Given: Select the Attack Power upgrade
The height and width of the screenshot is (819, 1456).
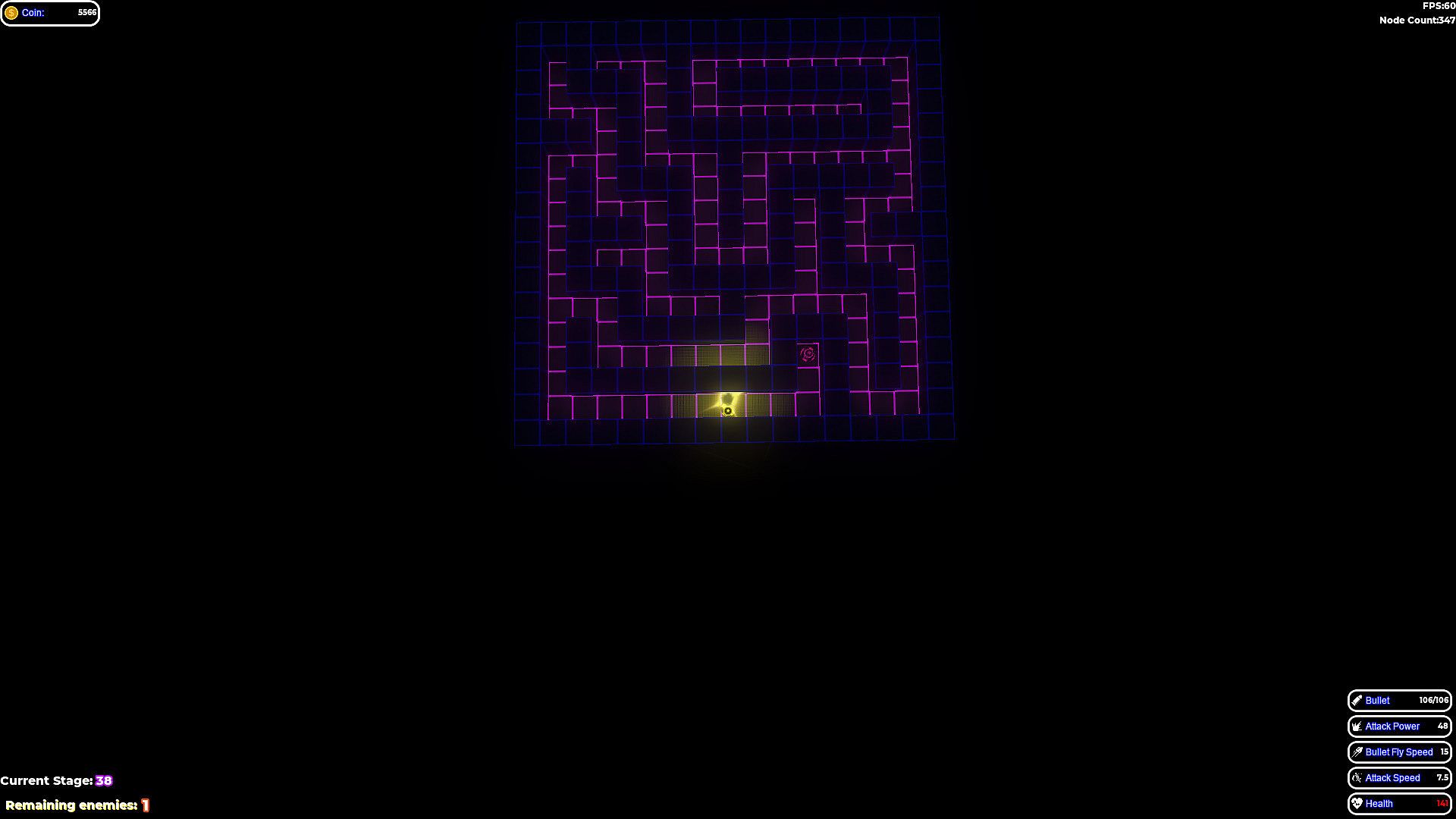Looking at the screenshot, I should [x=1399, y=726].
